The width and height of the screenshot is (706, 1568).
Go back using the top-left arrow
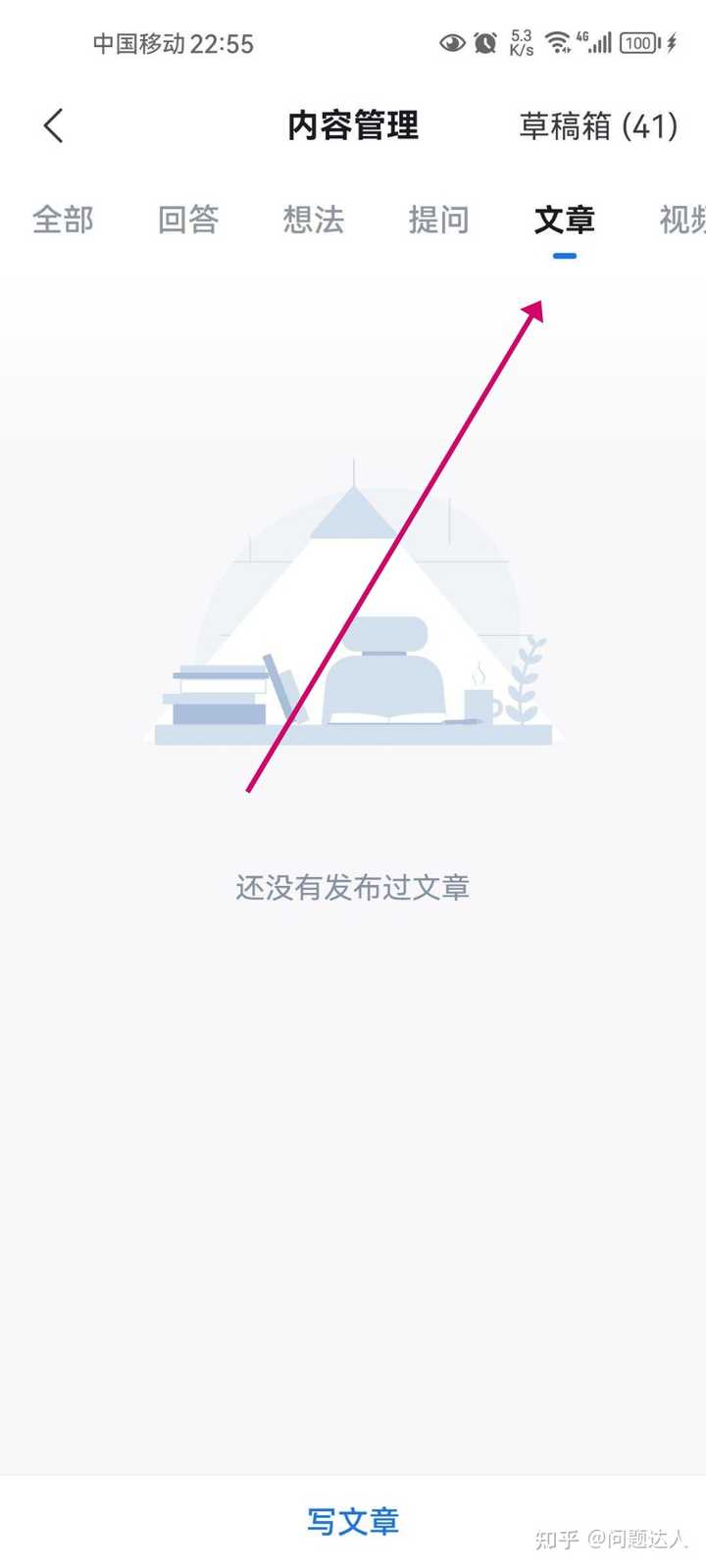pos(54,125)
